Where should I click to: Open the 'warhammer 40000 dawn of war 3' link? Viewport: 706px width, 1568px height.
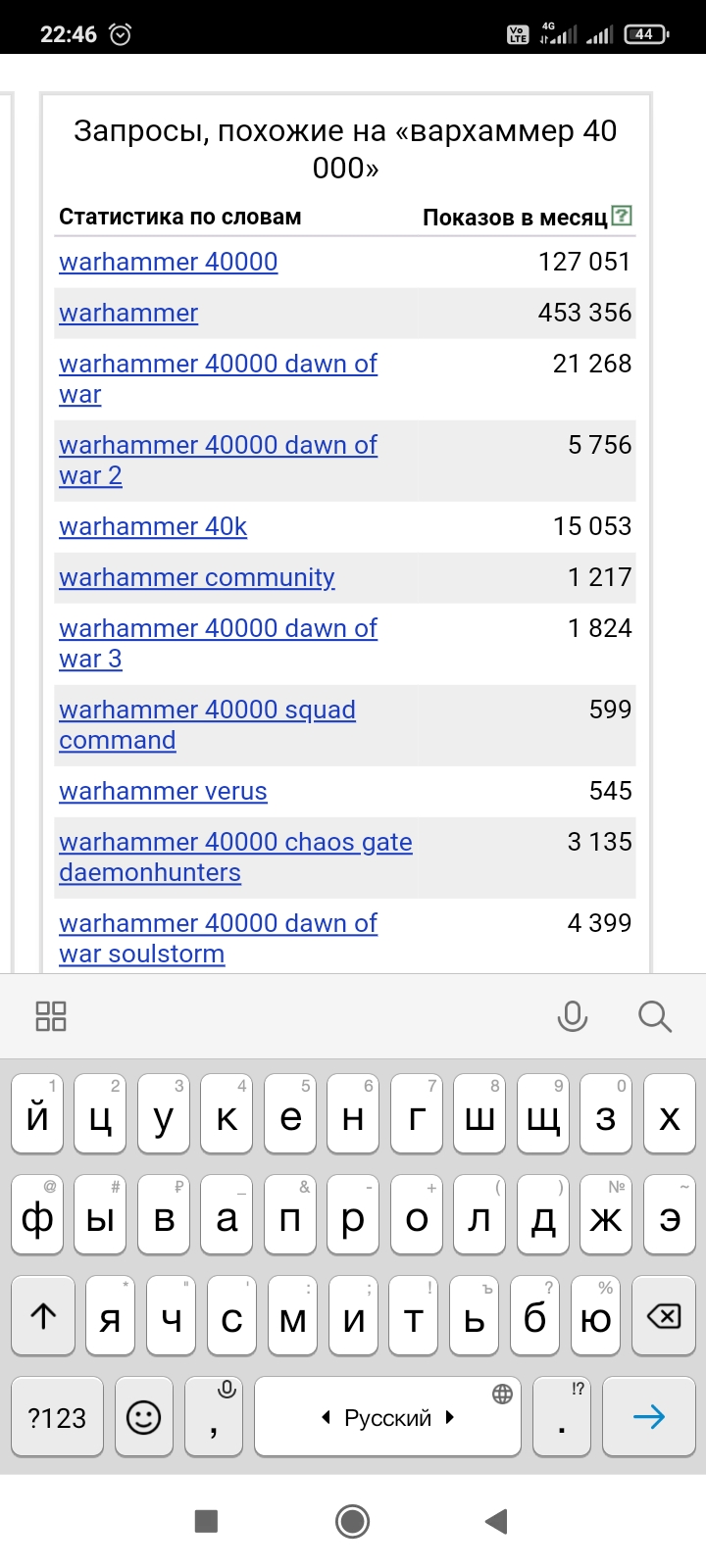click(218, 643)
